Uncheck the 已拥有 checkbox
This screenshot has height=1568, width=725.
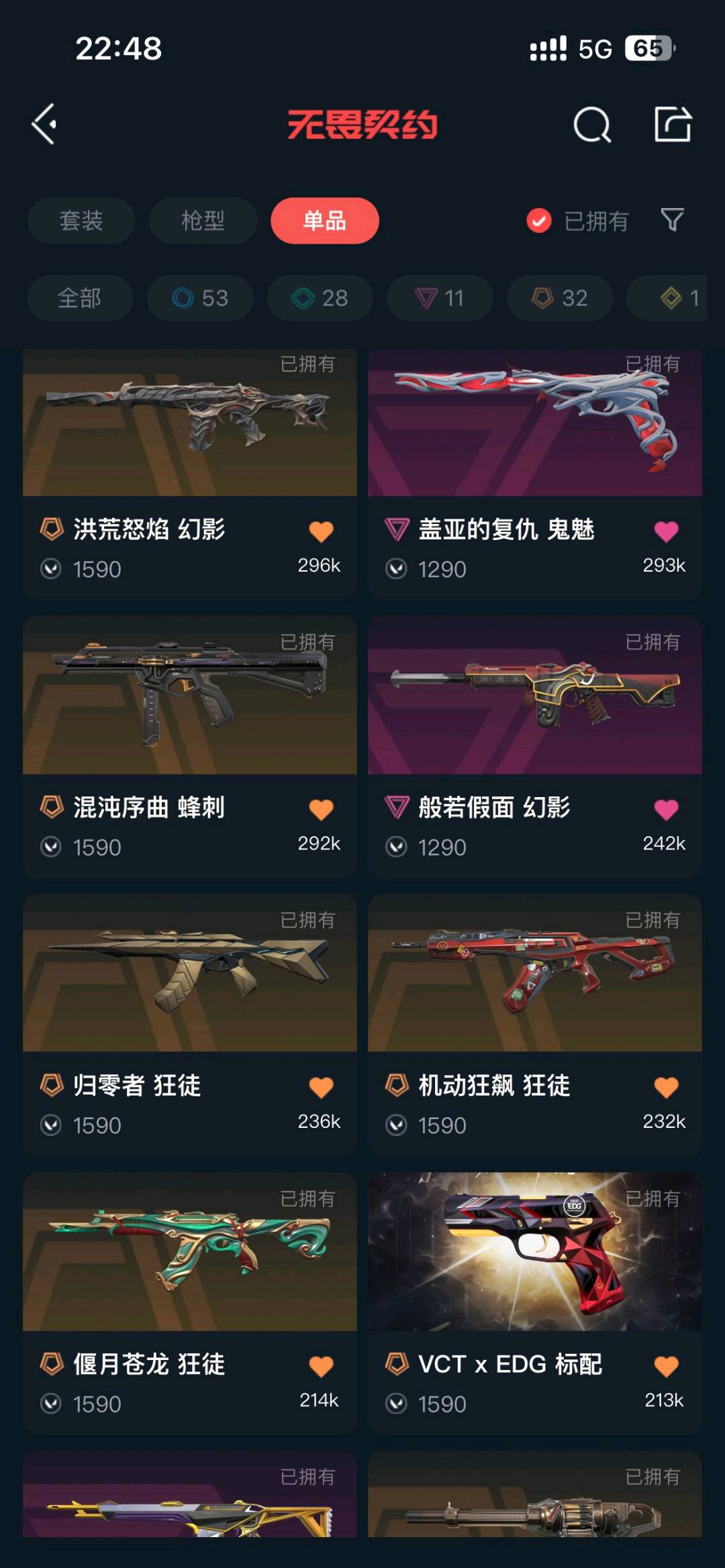(x=539, y=221)
